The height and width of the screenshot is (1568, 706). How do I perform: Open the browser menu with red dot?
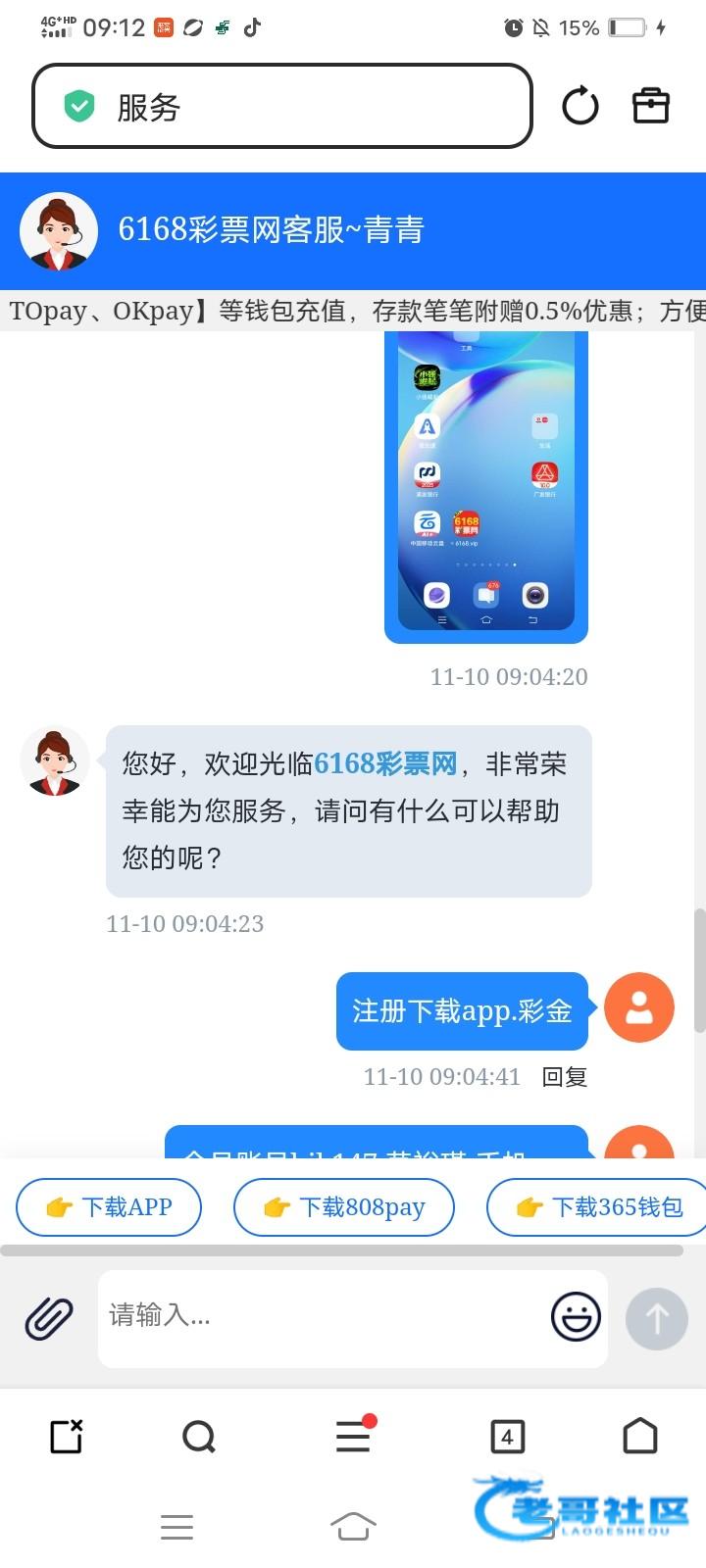[354, 1435]
